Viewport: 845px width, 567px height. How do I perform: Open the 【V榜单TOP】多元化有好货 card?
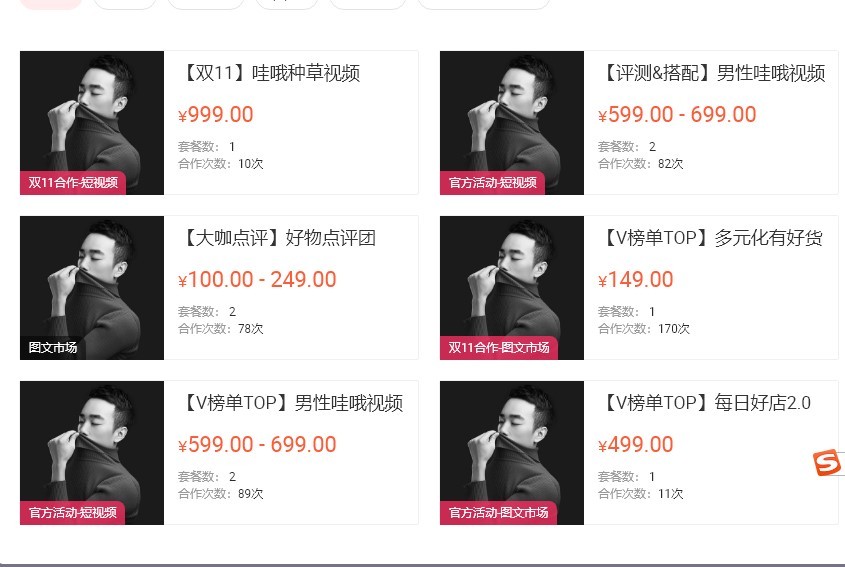[x=713, y=239]
